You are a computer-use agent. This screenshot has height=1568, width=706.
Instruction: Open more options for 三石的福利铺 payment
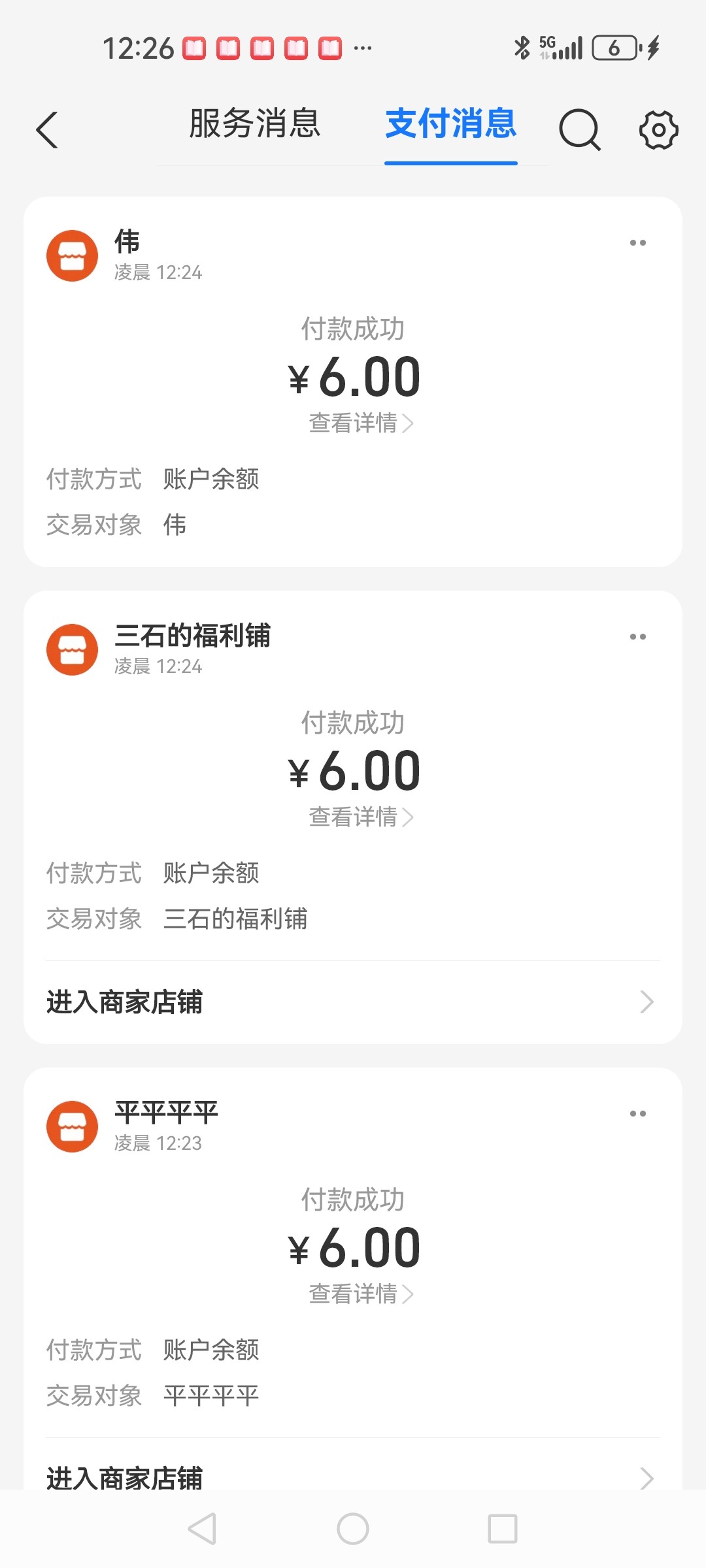point(637,637)
